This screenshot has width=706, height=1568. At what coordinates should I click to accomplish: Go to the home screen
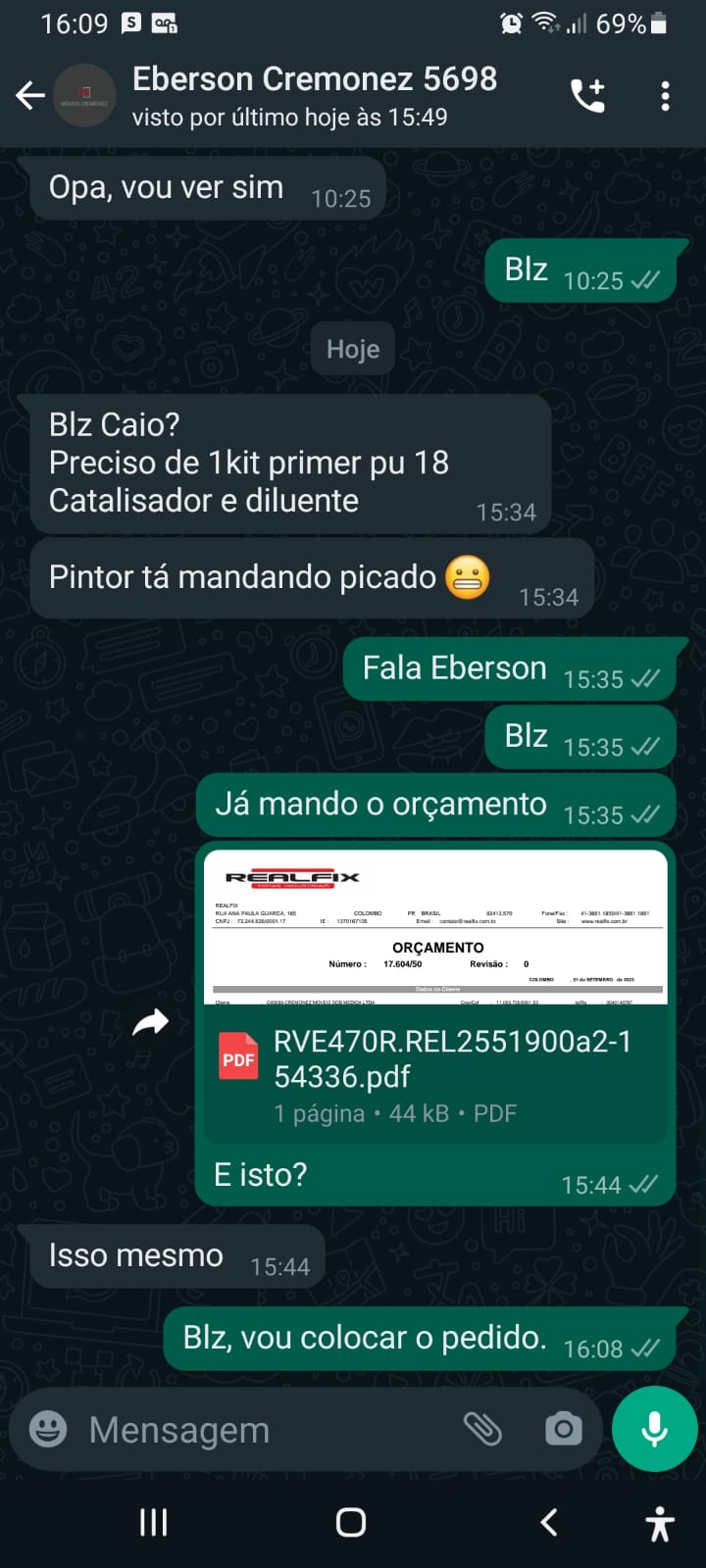pos(351,1522)
